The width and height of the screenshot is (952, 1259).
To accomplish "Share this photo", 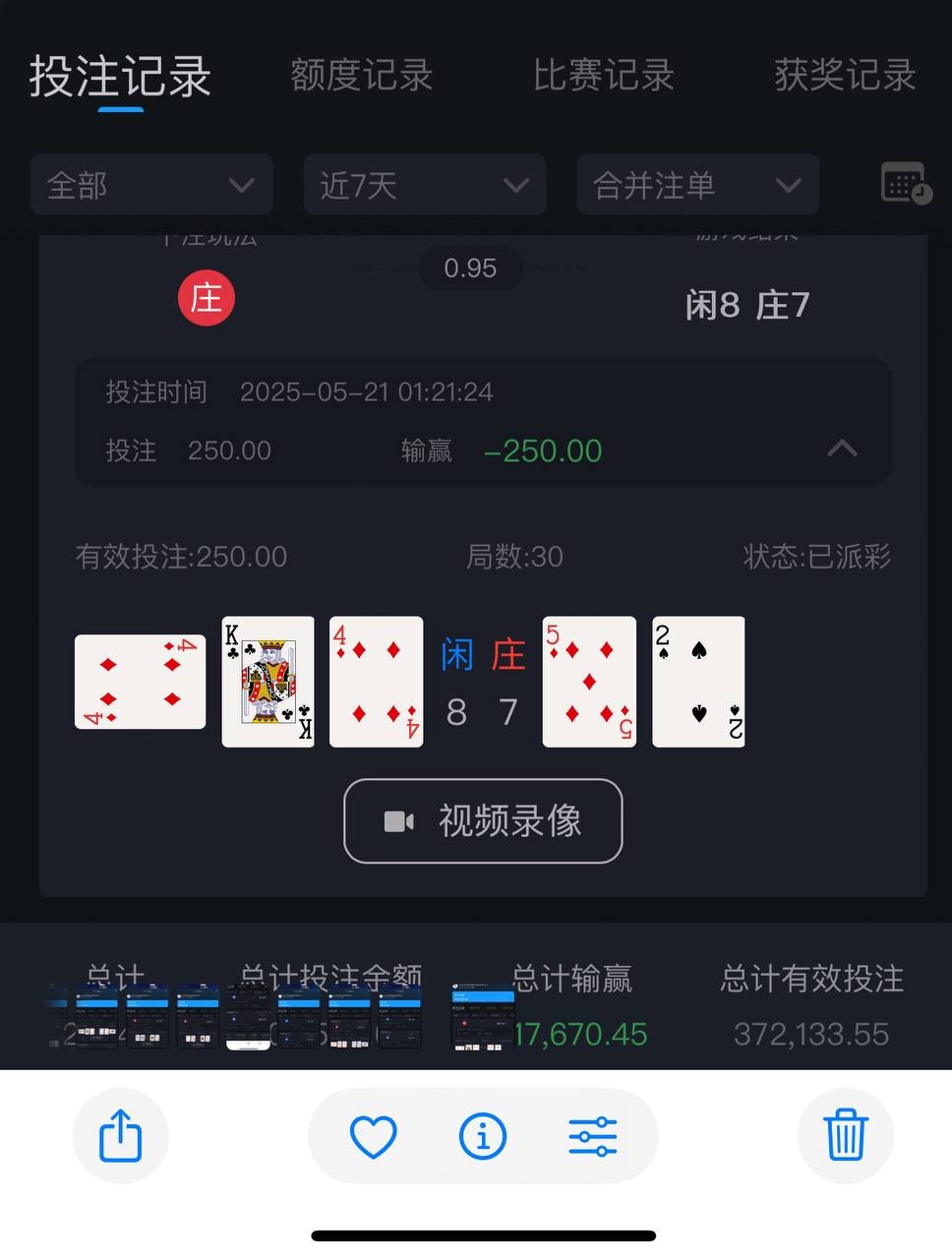I will 121,1136.
